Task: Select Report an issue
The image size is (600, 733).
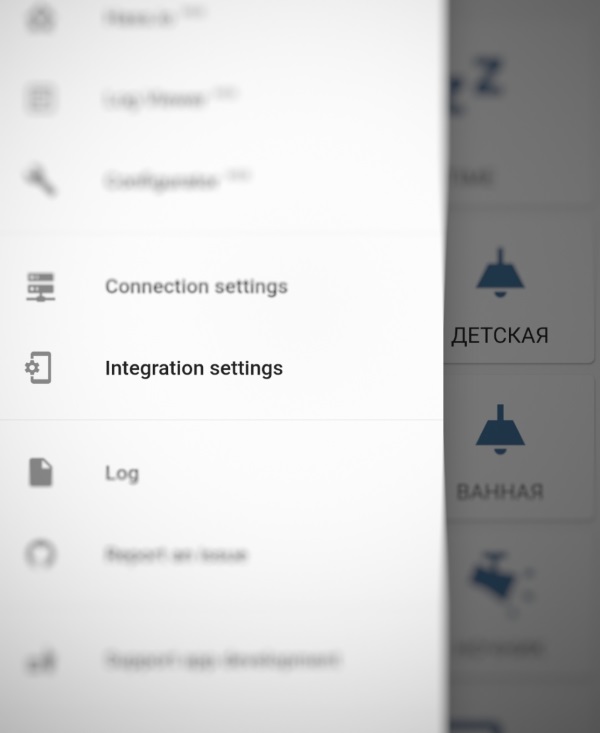Action: (176, 555)
